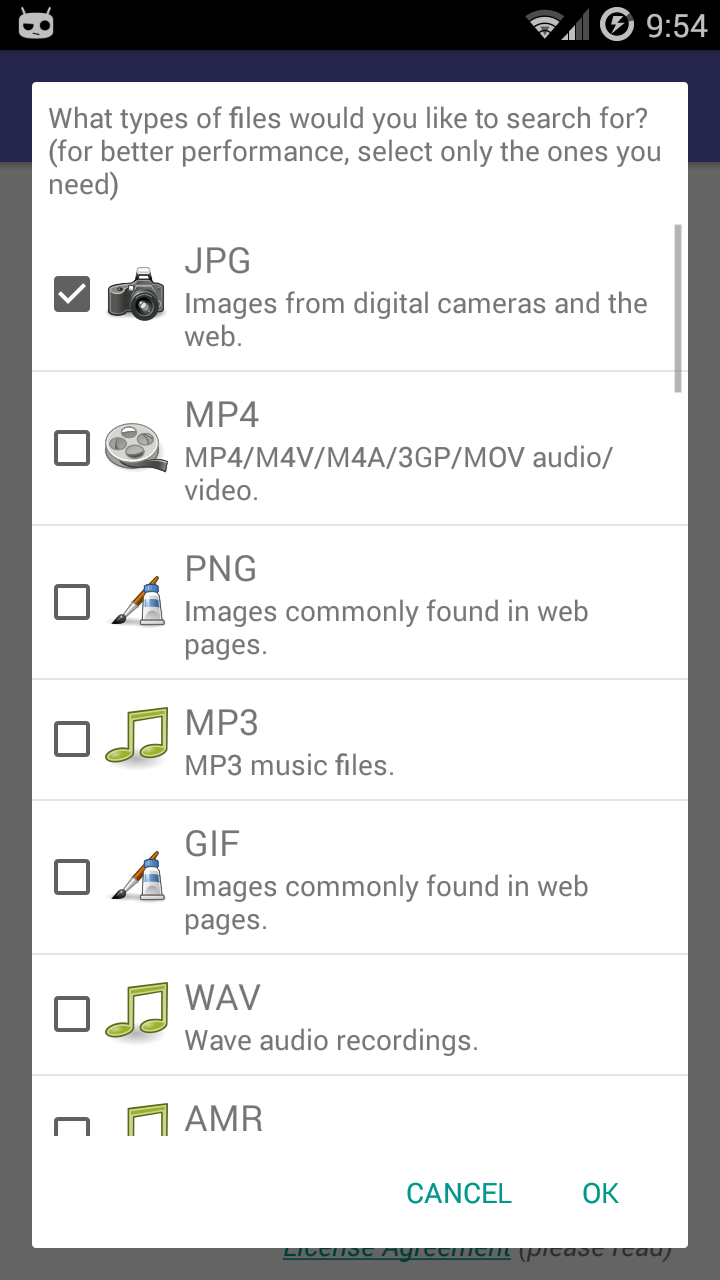Uncheck the JPG file type

[71, 292]
